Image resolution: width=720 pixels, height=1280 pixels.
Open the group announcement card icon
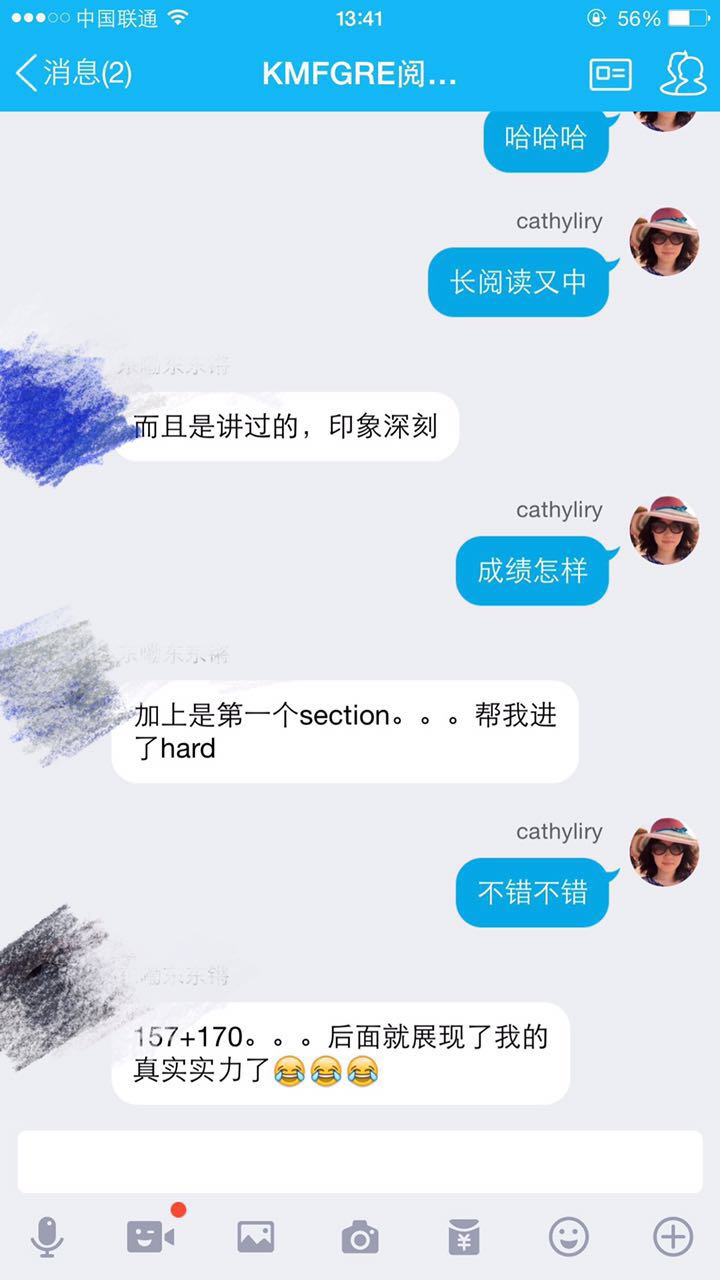[x=610, y=74]
